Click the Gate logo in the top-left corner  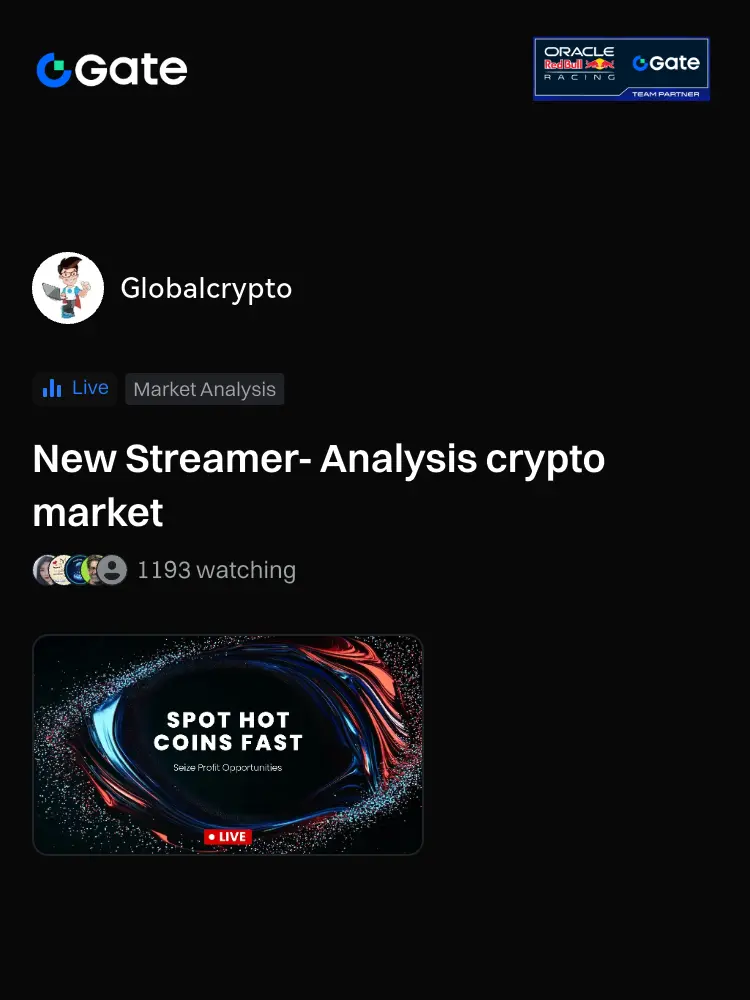click(110, 68)
